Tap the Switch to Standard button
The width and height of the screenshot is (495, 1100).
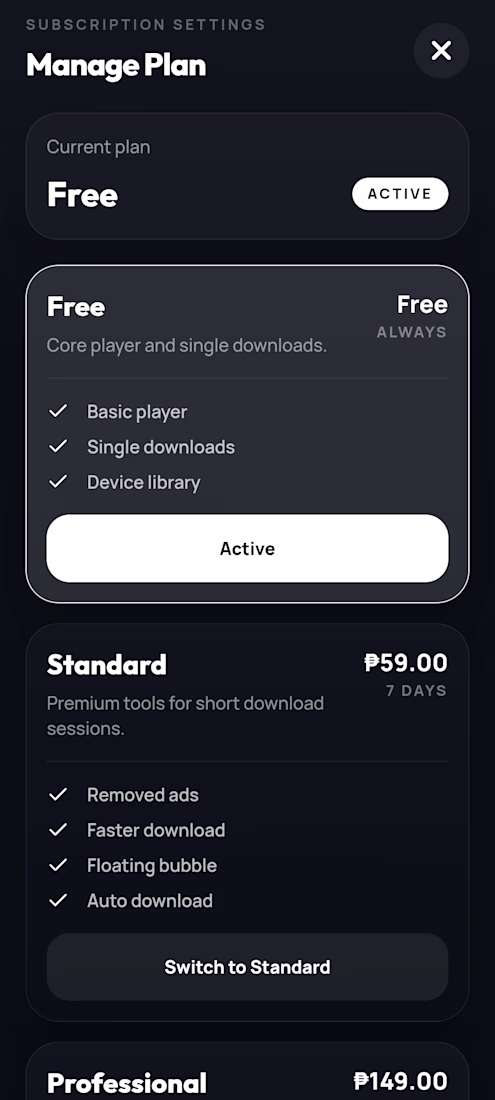(x=247, y=967)
